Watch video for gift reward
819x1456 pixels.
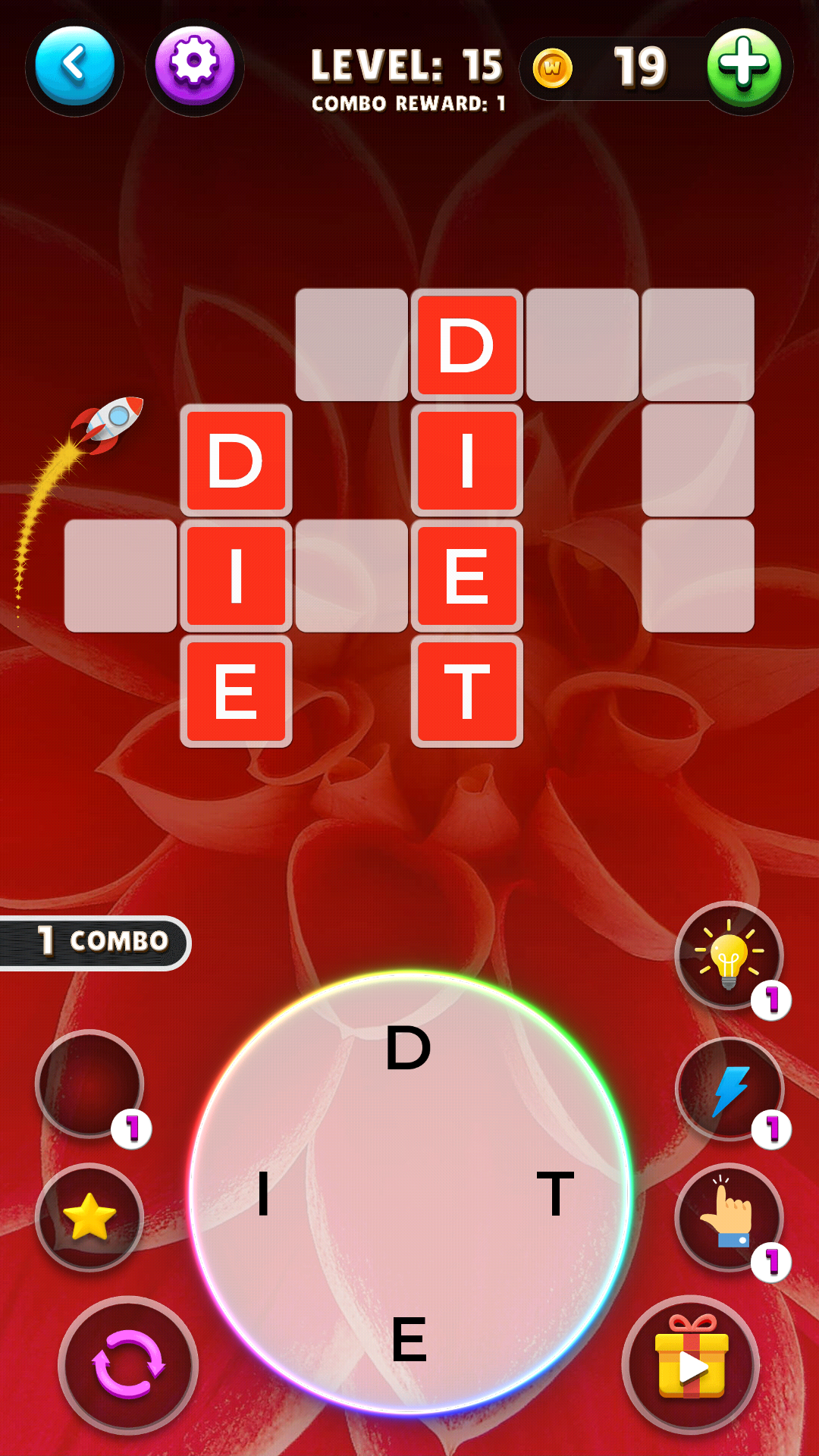pos(691,1364)
